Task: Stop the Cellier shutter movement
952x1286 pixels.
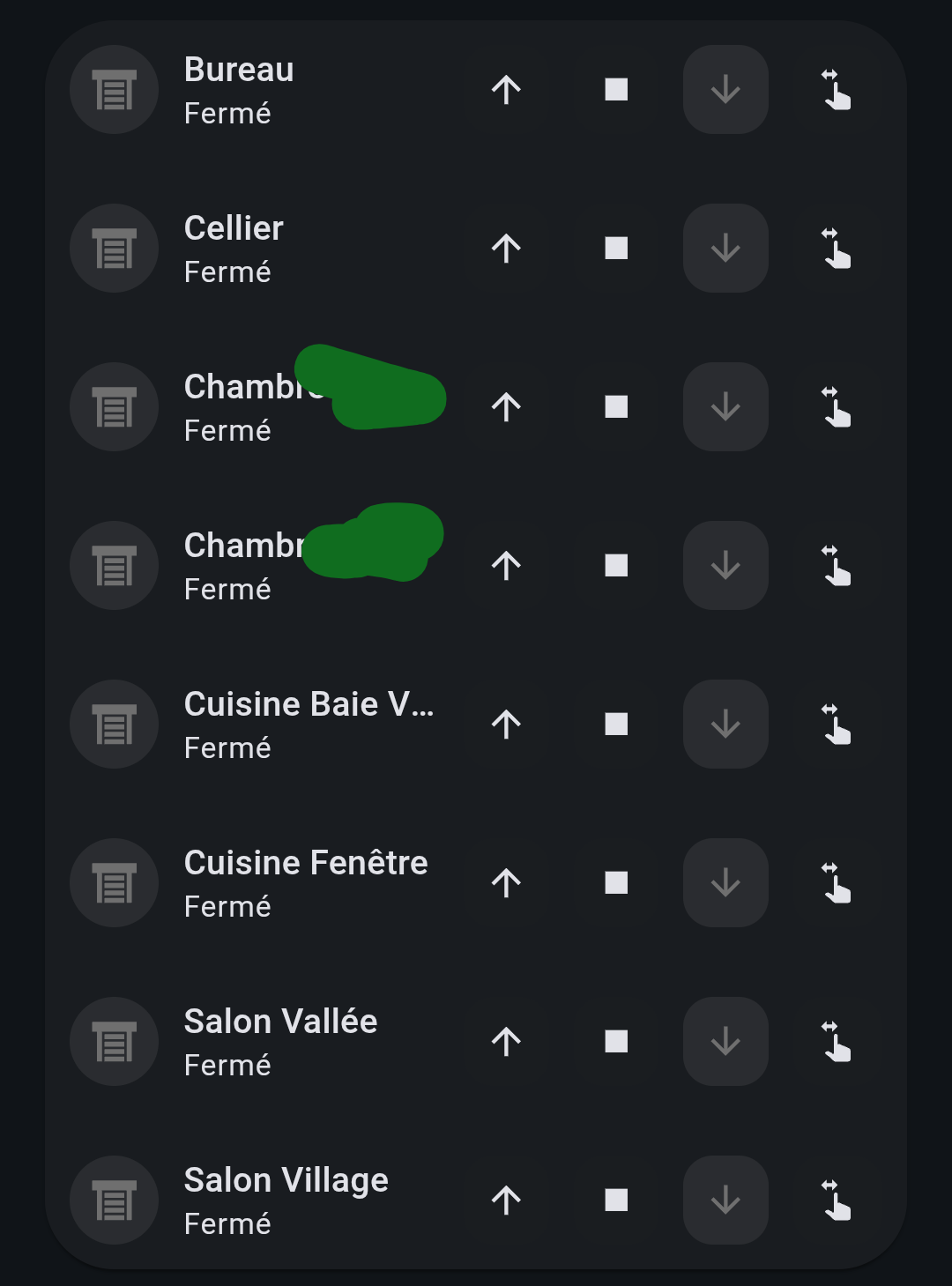Action: [616, 249]
